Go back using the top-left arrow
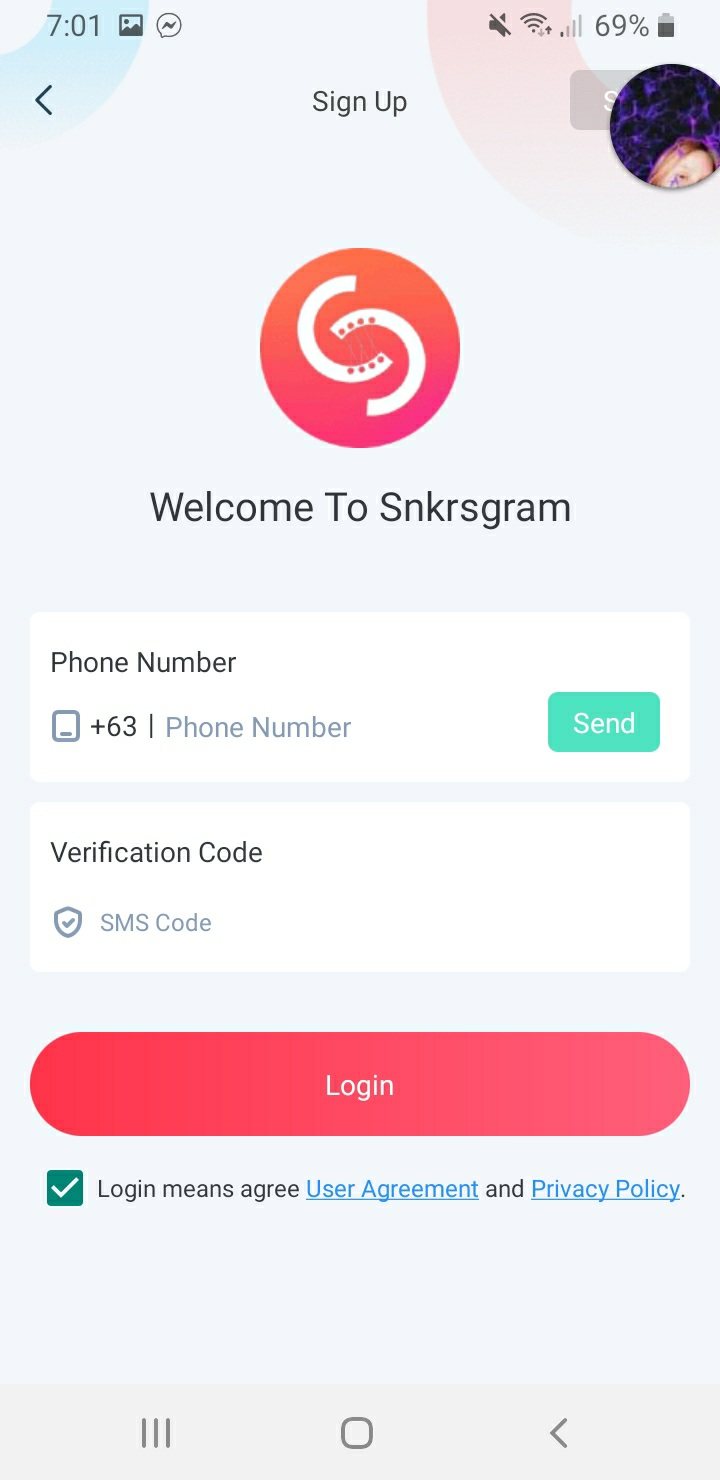 click(43, 101)
